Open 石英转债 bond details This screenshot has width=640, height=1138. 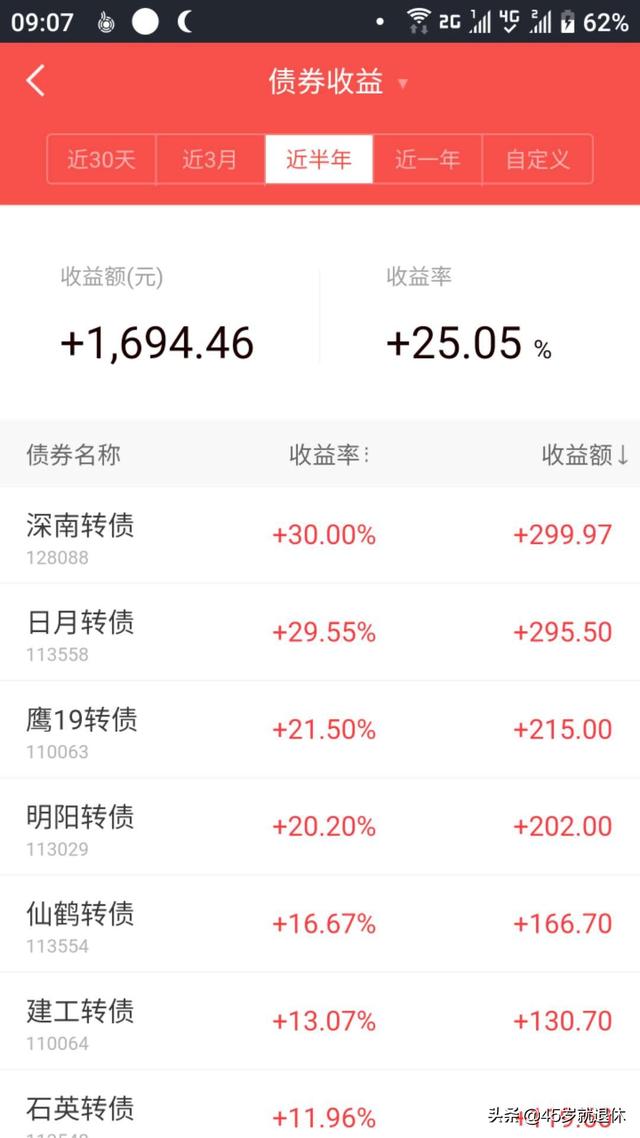[x=80, y=1110]
